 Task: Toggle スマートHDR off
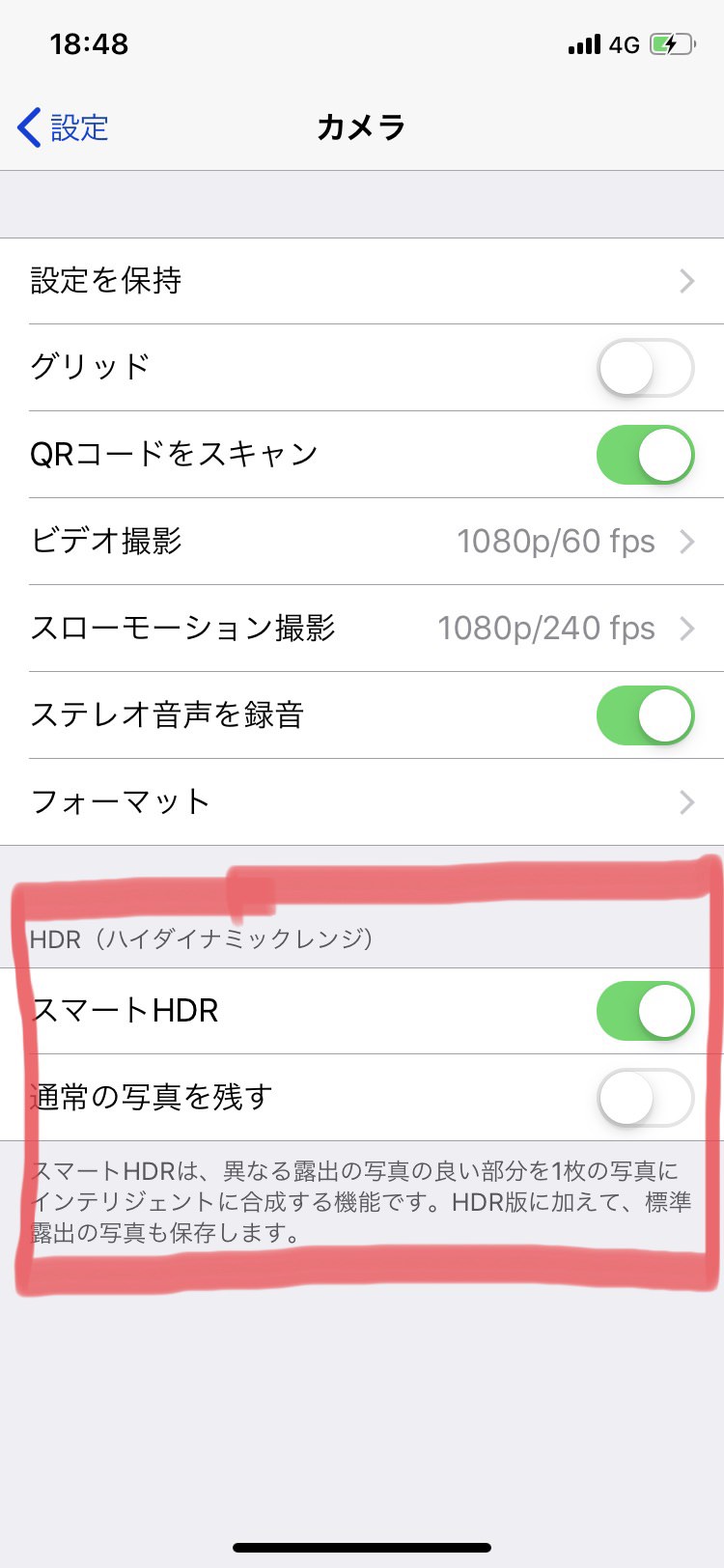point(645,1011)
